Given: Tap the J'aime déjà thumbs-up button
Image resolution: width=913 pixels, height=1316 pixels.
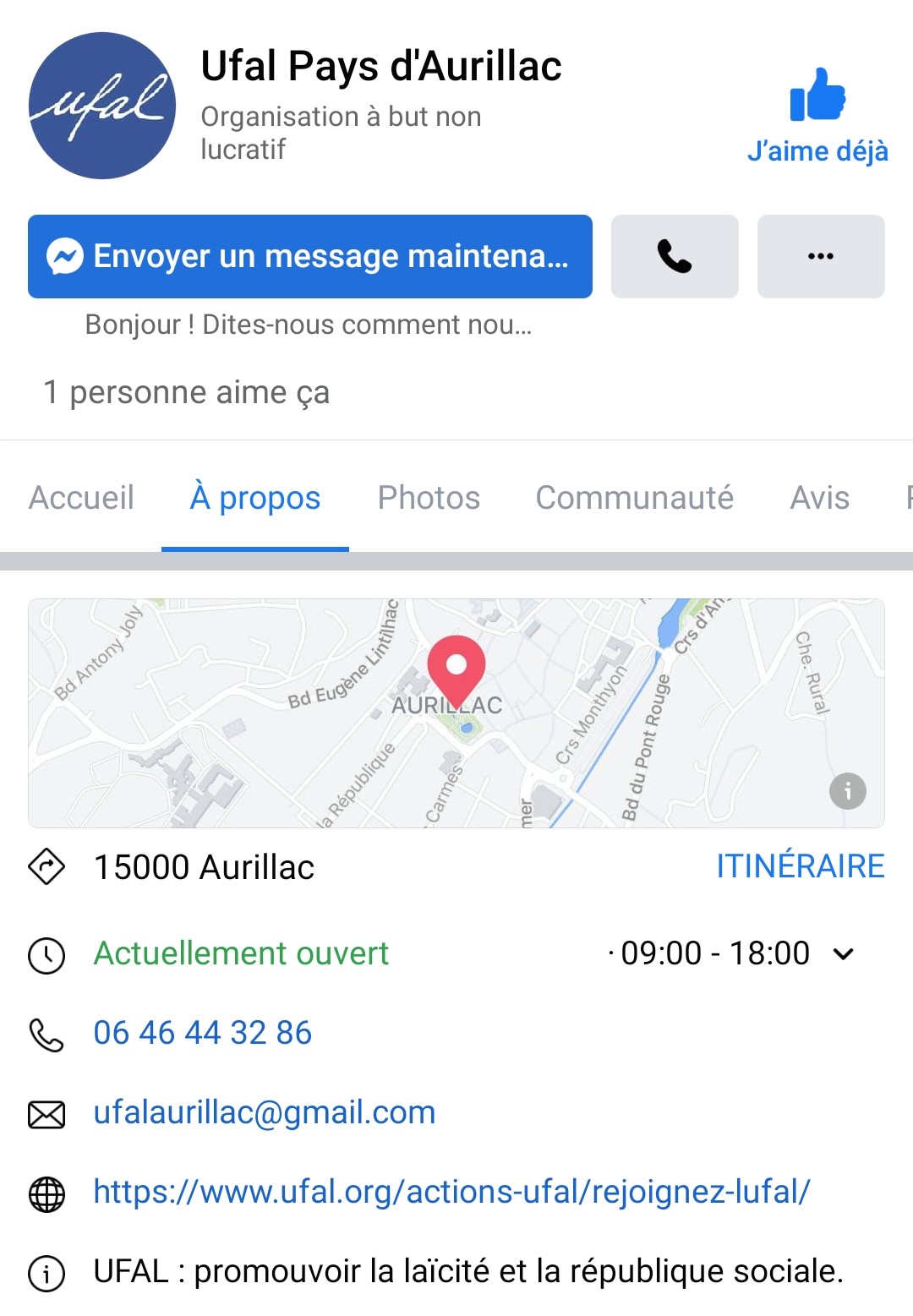Looking at the screenshot, I should pos(817,115).
